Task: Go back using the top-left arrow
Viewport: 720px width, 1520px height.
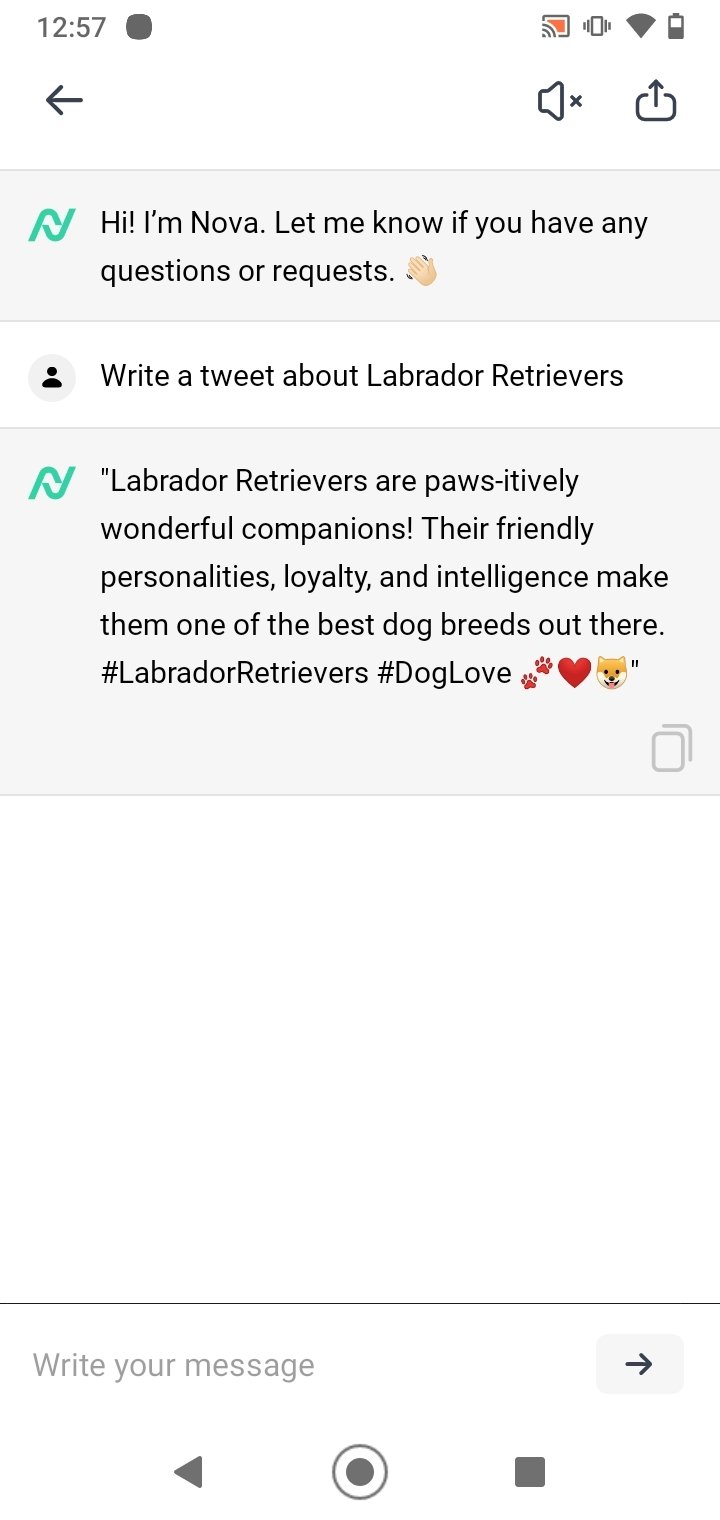Action: tap(64, 100)
